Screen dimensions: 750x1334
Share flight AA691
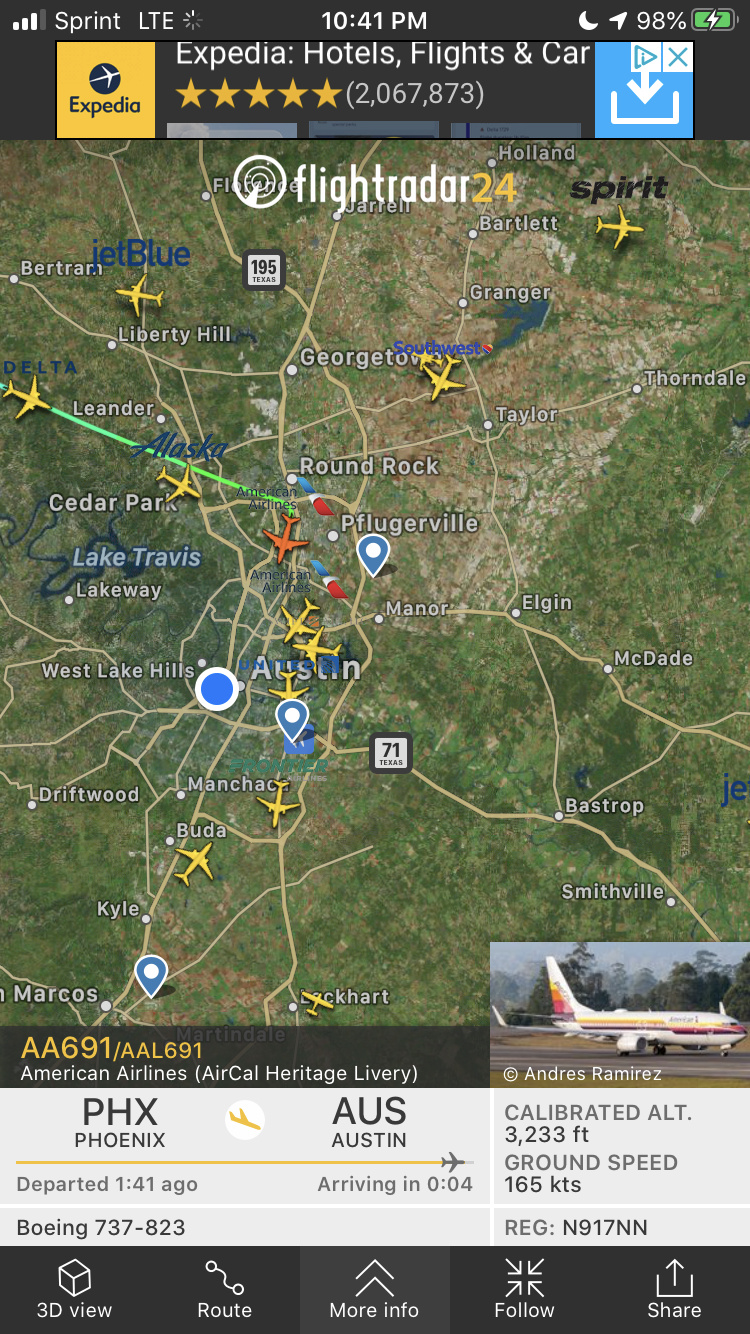coord(674,1289)
